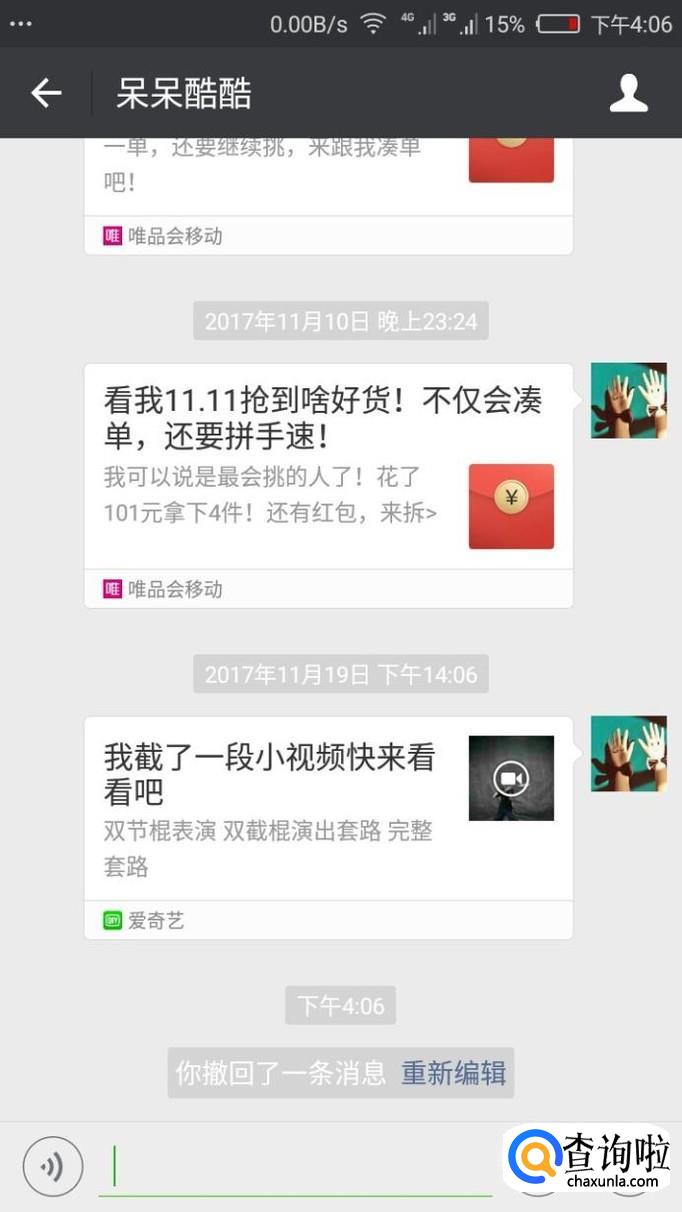Switch to voice input mode
This screenshot has height=1212, width=682.
pyautogui.click(x=53, y=1166)
